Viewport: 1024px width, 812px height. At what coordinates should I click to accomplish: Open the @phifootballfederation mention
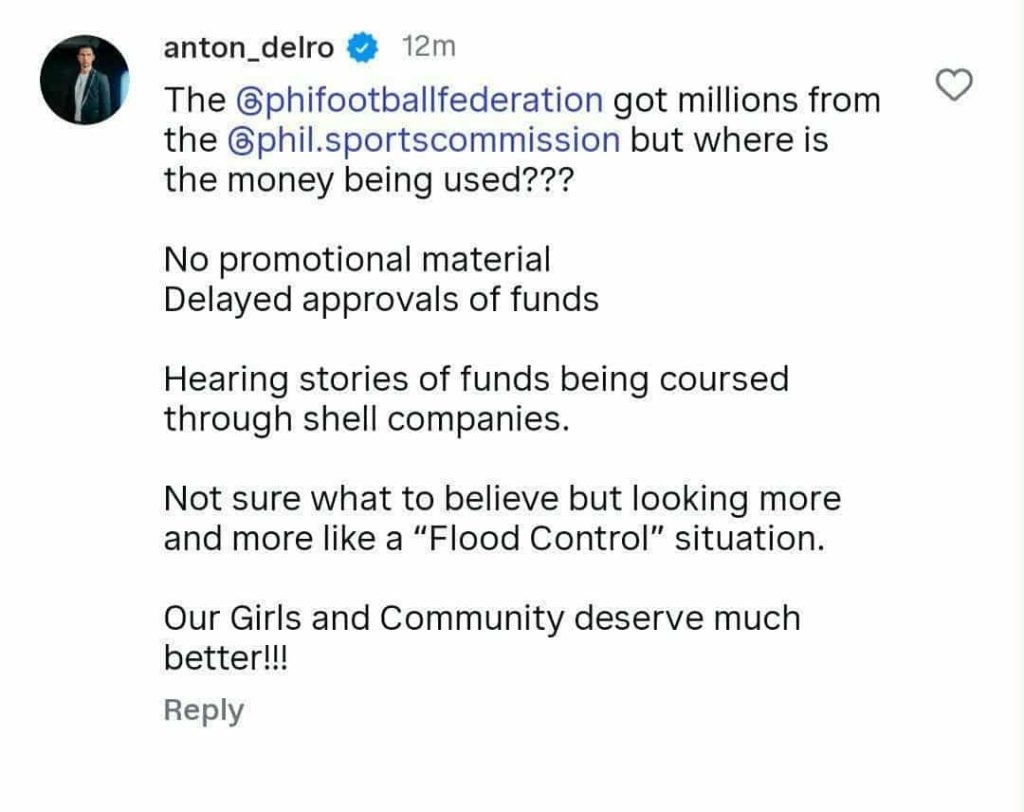(419, 101)
